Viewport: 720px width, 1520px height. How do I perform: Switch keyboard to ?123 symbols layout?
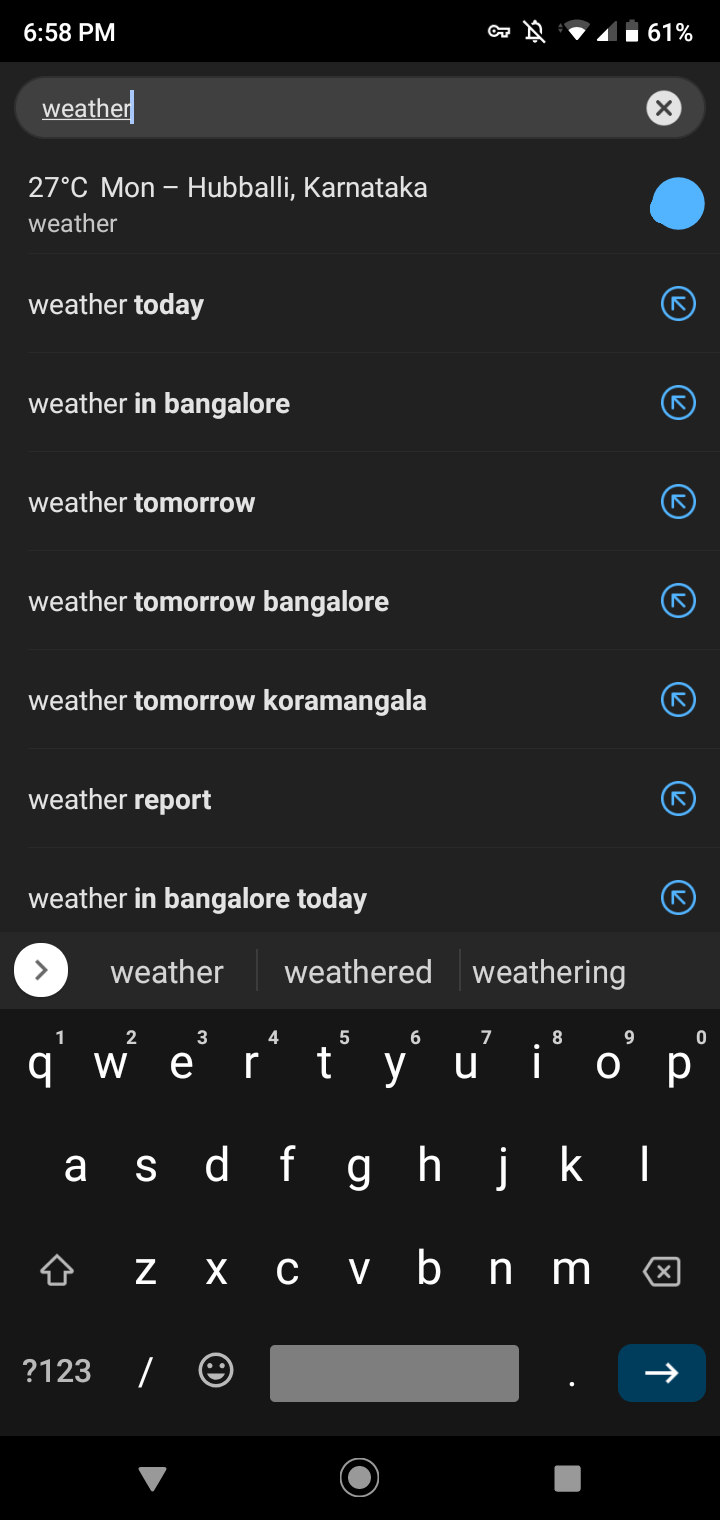(x=57, y=1371)
